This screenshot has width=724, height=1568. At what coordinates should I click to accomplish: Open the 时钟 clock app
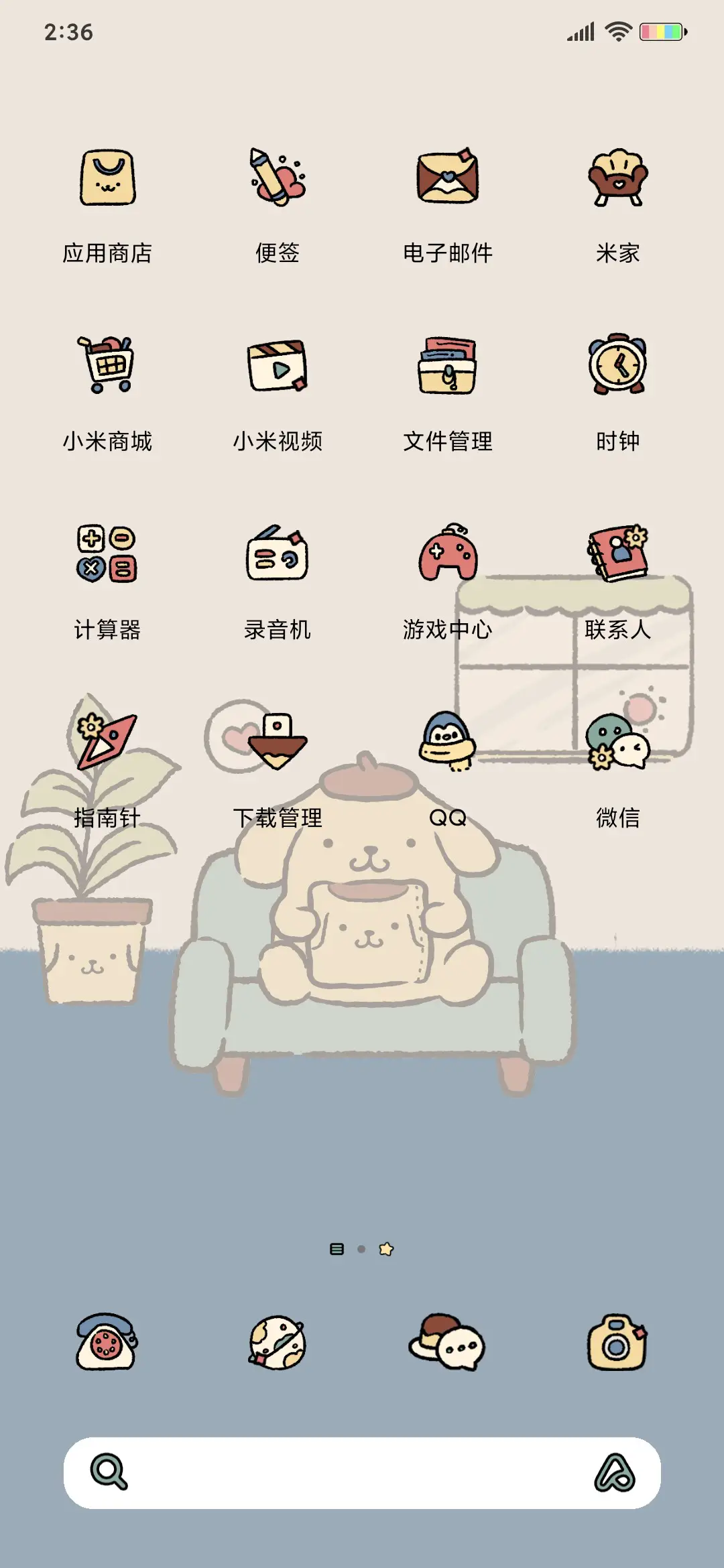[618, 367]
